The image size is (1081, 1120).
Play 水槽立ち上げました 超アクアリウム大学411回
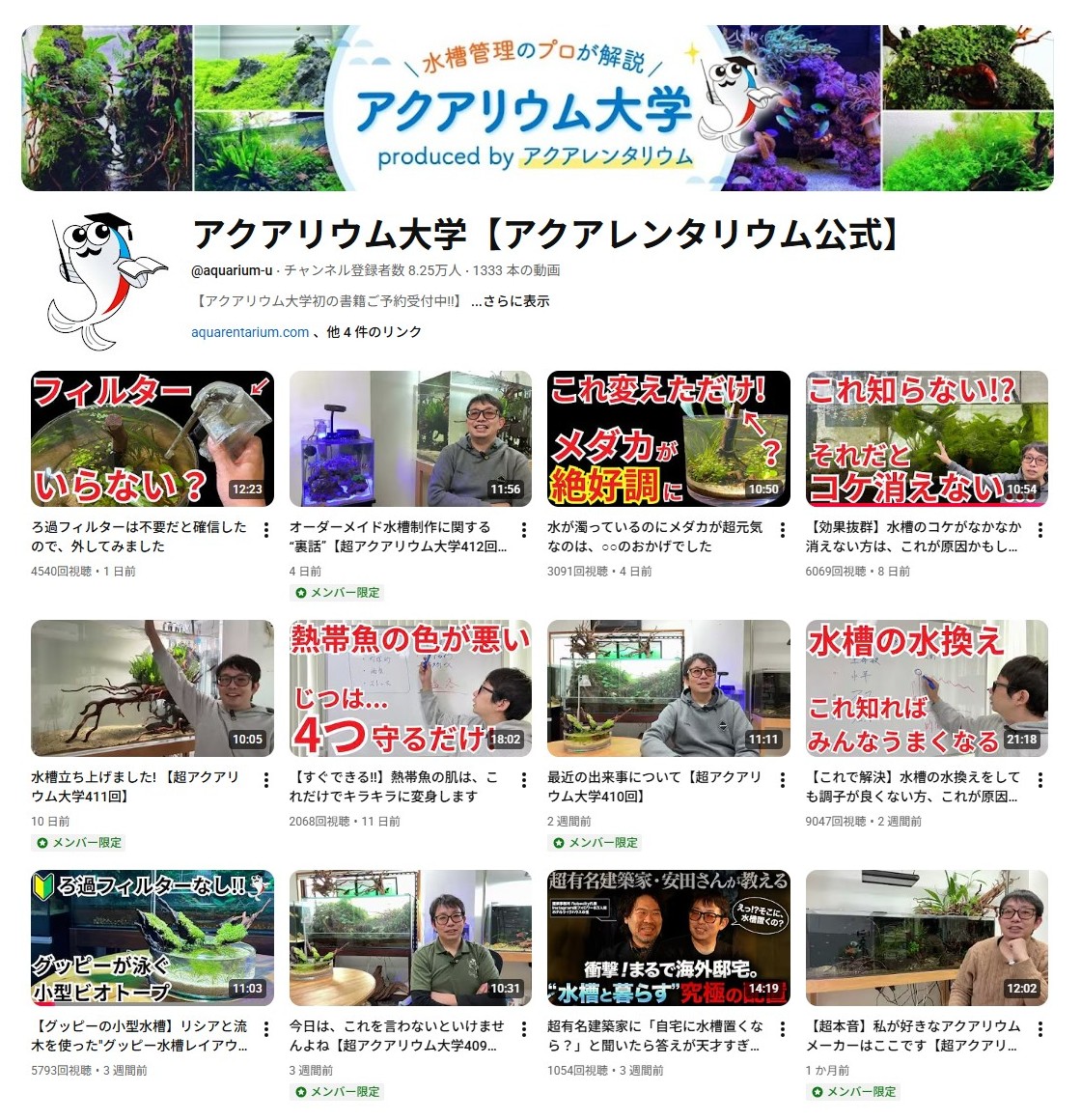pyautogui.click(x=152, y=688)
